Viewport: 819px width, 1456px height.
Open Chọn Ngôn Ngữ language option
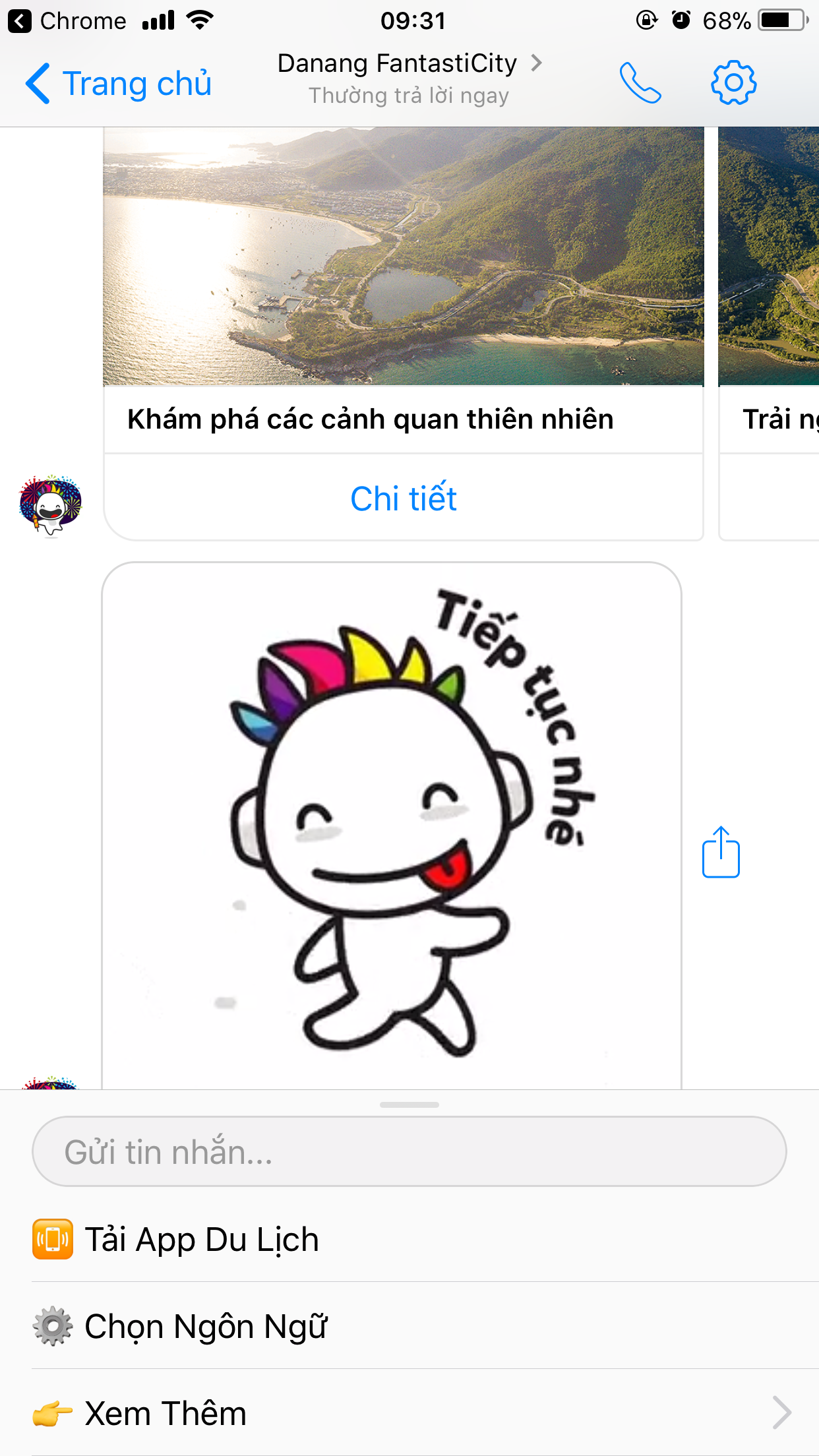click(206, 1326)
